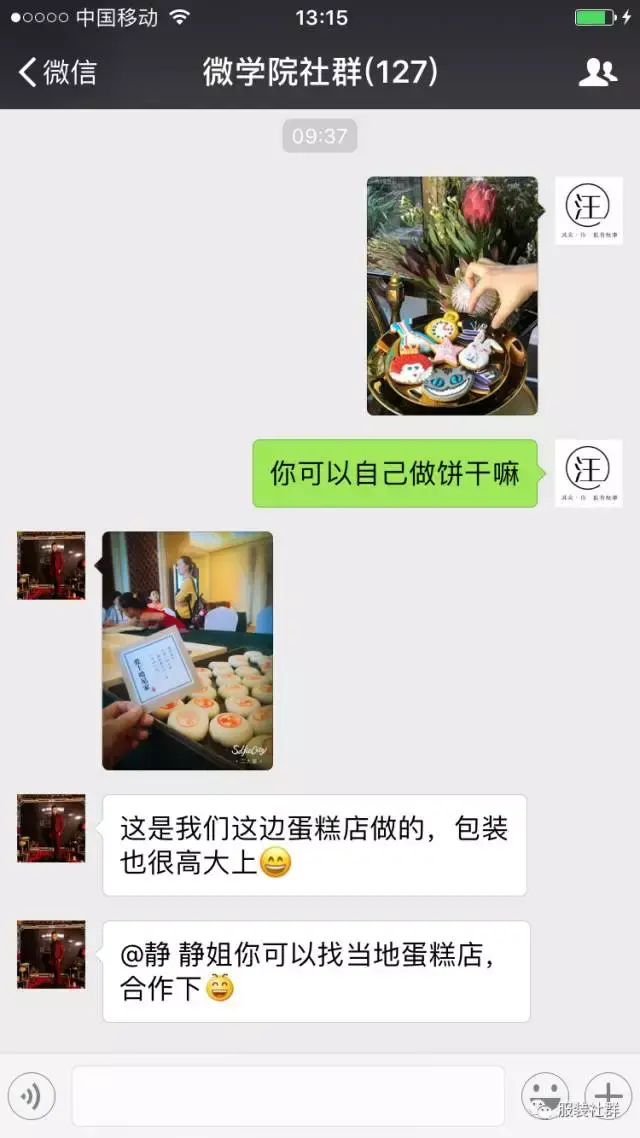Open the cake shop photo message
The image size is (640, 1138).
187,650
